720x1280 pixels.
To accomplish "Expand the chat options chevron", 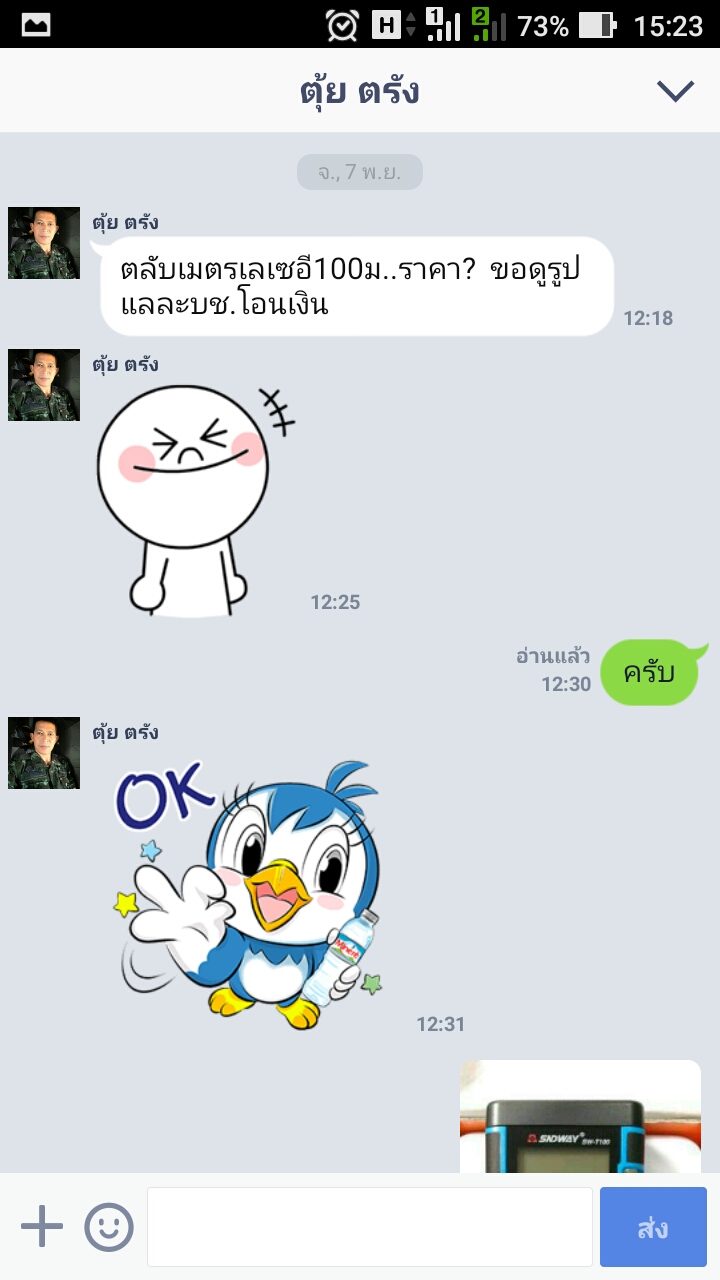I will click(x=675, y=91).
